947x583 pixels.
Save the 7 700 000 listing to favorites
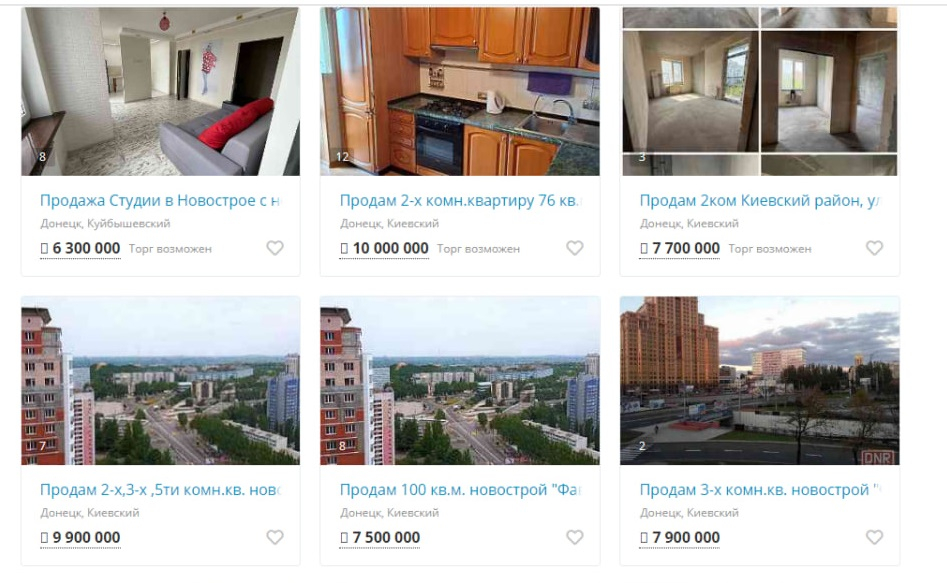pyautogui.click(x=874, y=248)
